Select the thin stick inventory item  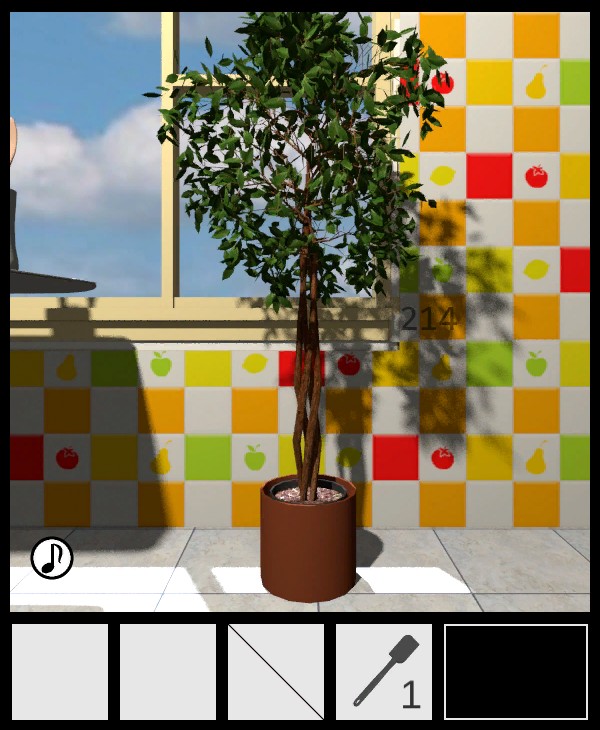point(276,672)
